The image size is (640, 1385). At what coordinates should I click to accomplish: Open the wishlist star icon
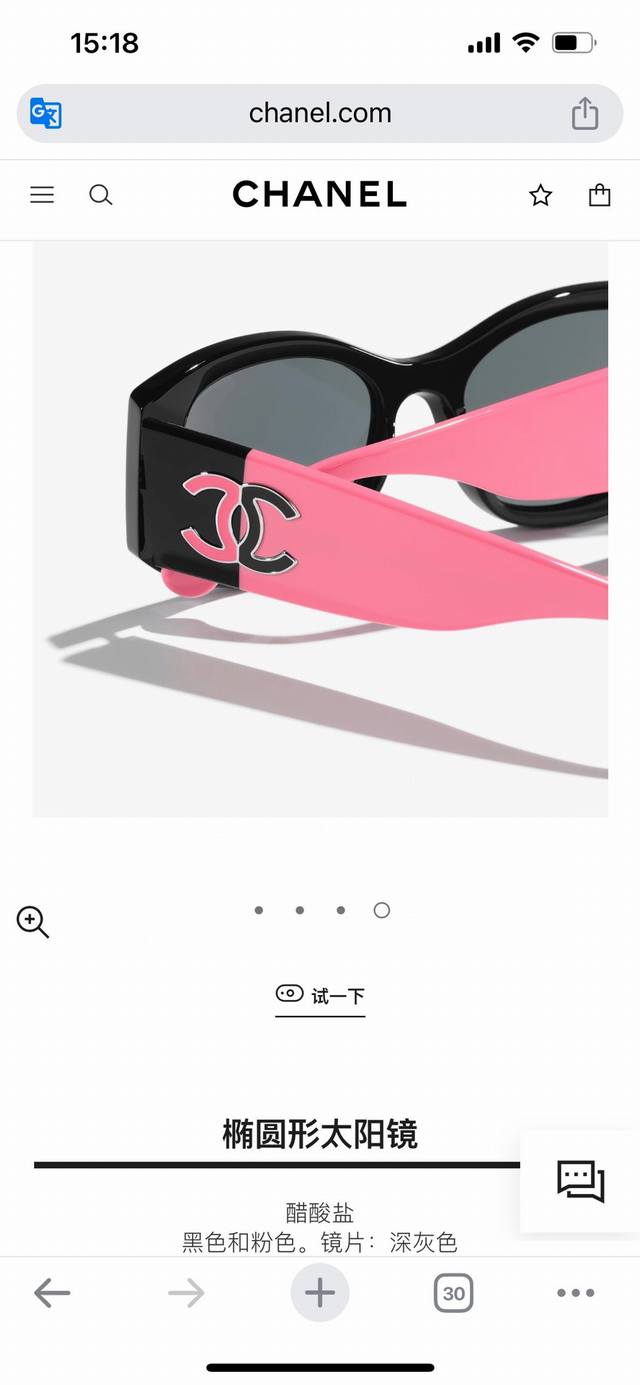pos(541,195)
